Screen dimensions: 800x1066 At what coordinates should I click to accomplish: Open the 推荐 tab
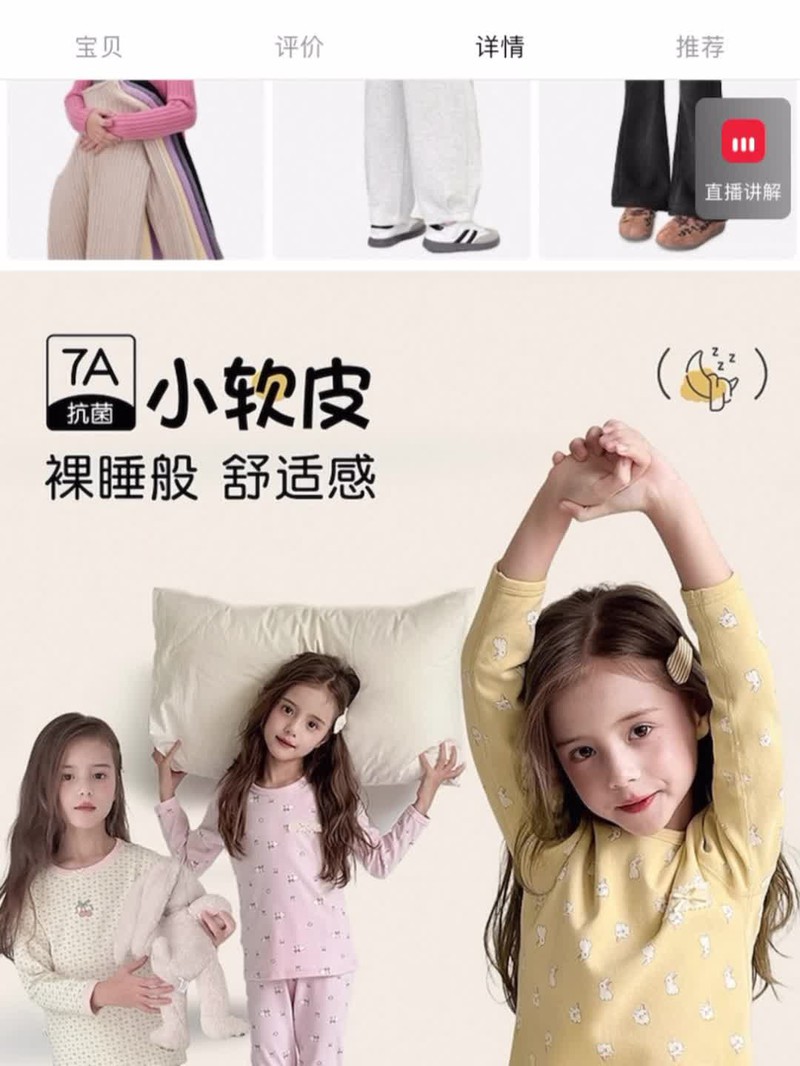699,47
